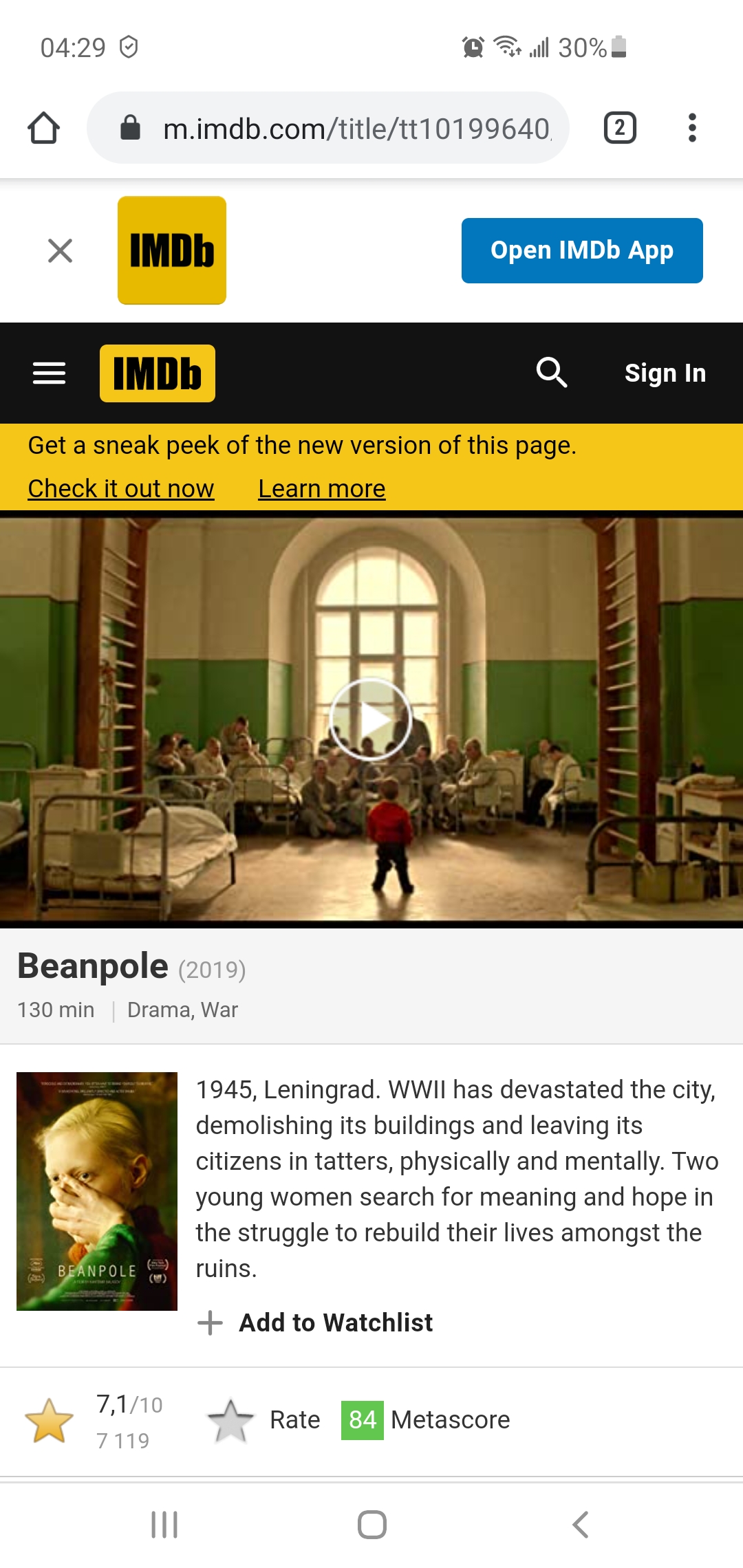The image size is (743, 1568).
Task: Follow the Check it out now link
Action: [121, 488]
